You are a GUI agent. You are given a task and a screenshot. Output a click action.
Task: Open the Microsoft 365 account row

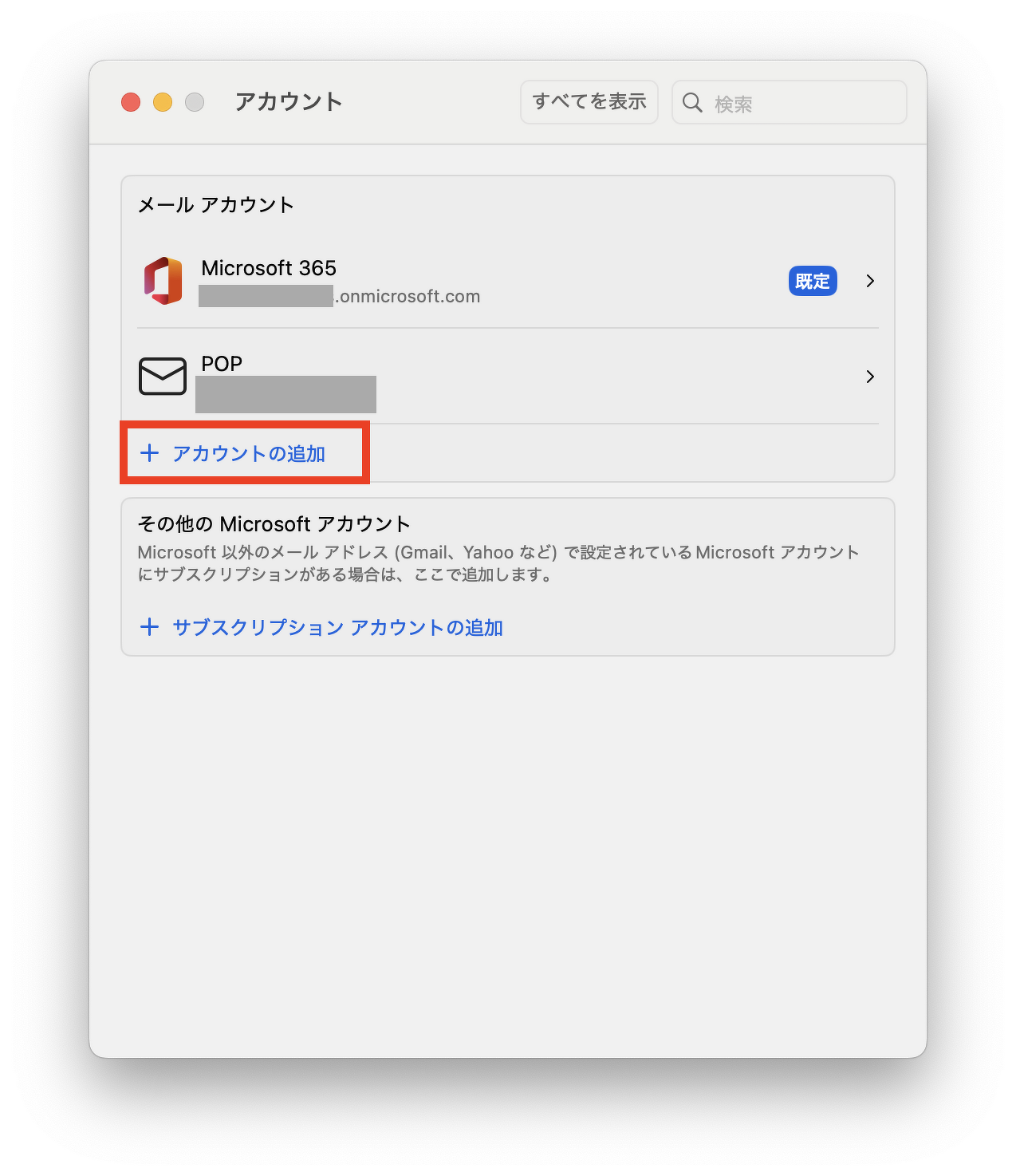click(x=507, y=281)
